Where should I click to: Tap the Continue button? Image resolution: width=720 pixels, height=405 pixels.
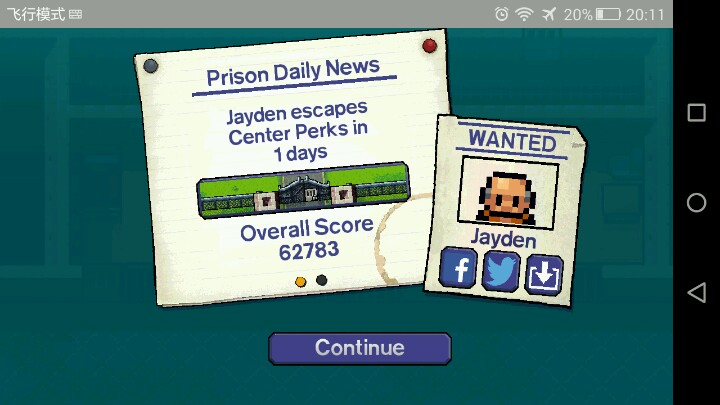tap(359, 348)
